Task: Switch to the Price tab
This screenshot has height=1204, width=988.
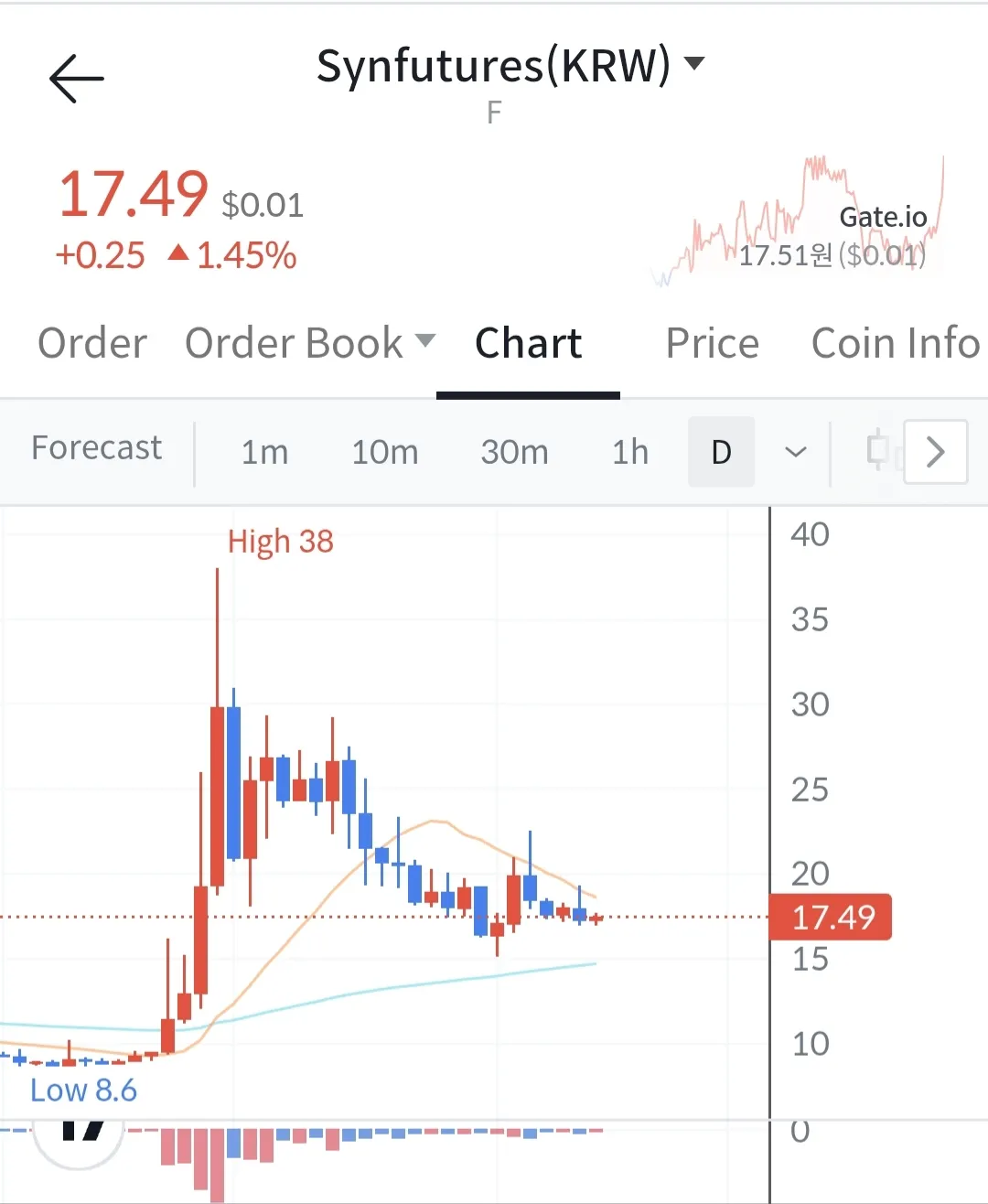Action: coord(712,344)
